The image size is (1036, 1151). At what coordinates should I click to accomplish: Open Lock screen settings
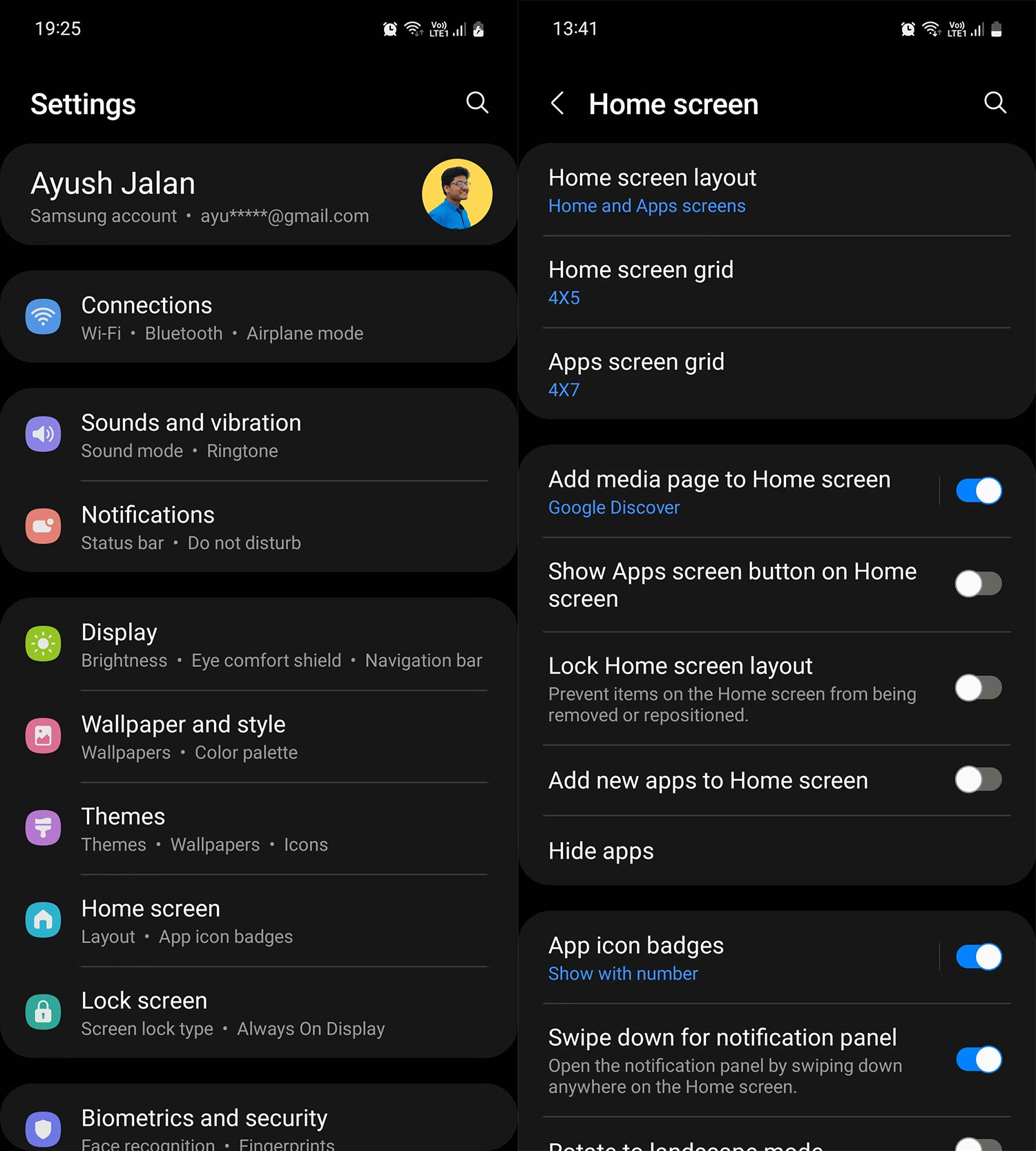point(258,1013)
